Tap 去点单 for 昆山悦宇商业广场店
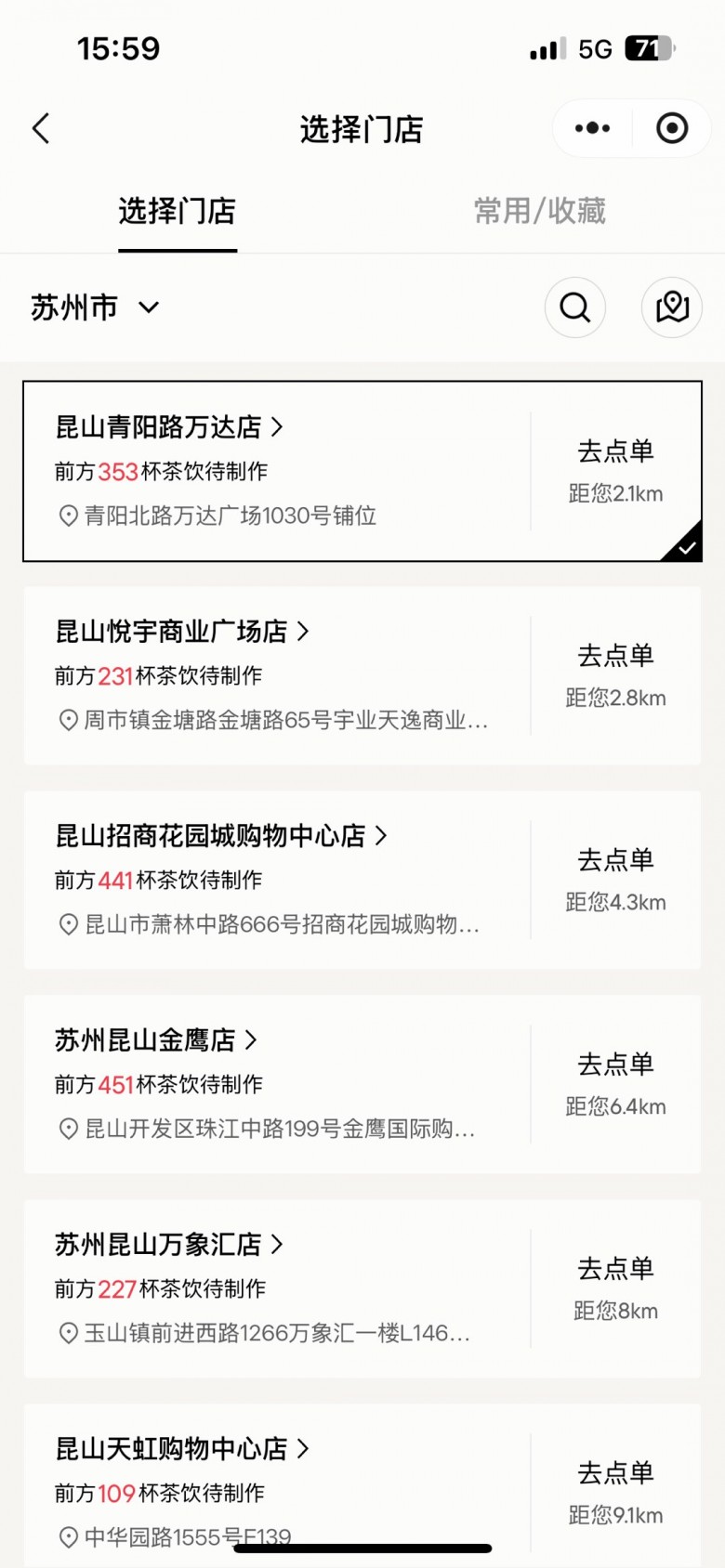 (x=615, y=656)
